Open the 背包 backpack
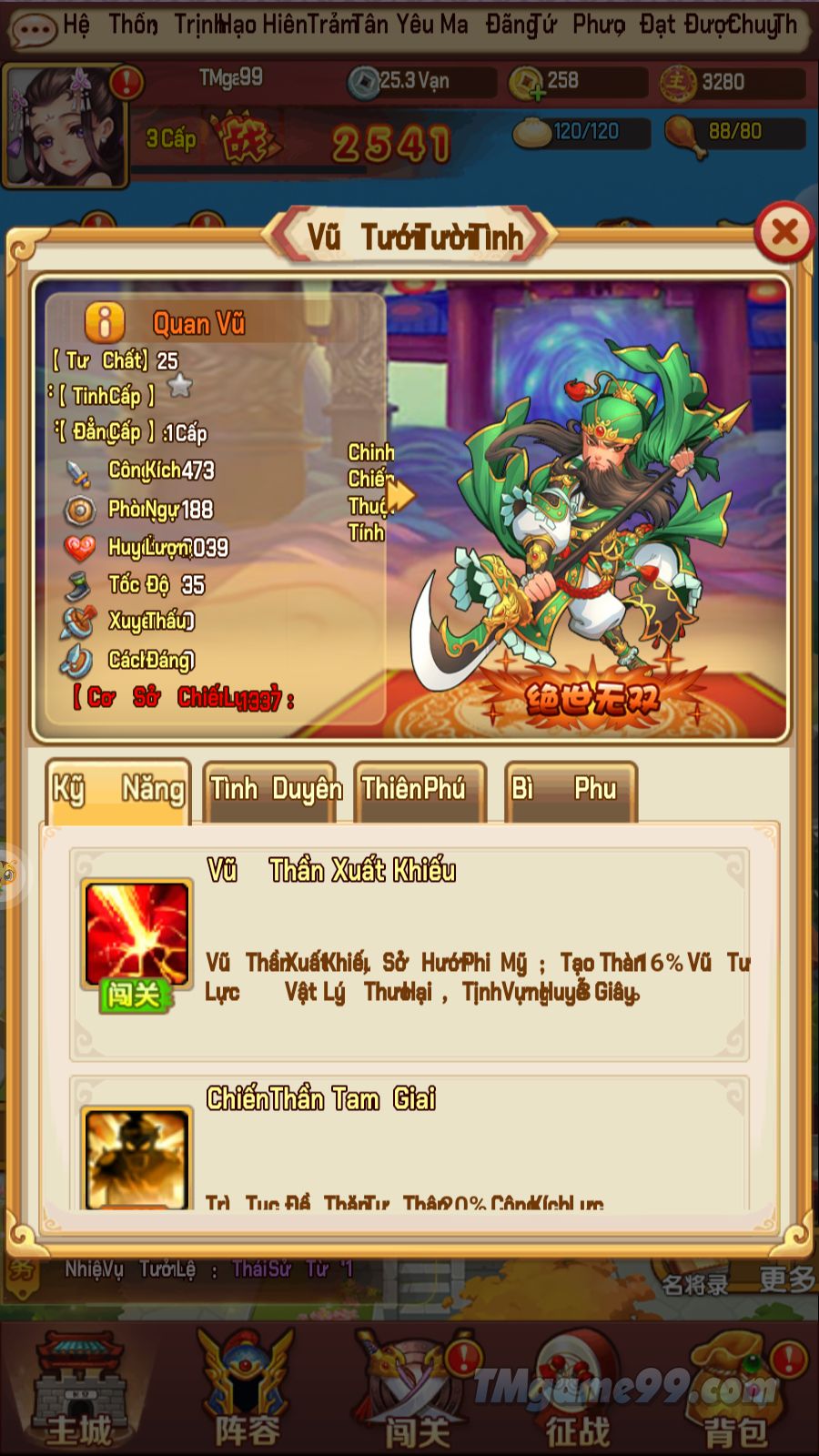Viewport: 819px width, 1456px height. click(x=737, y=1388)
